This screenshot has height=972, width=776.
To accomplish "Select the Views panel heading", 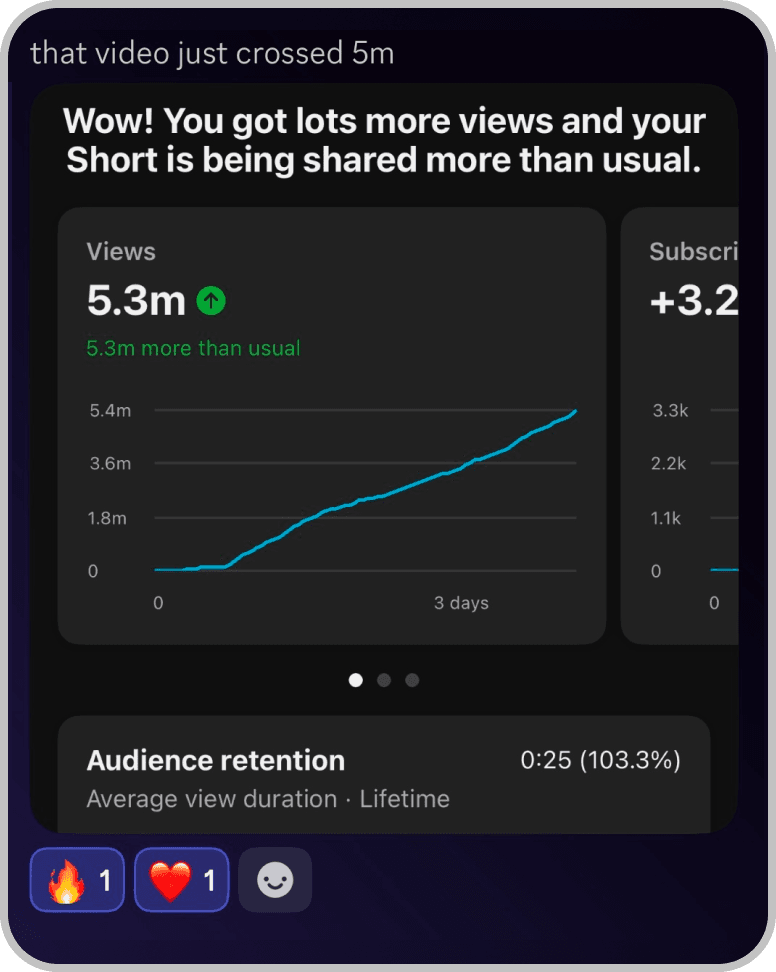I will pos(121,252).
